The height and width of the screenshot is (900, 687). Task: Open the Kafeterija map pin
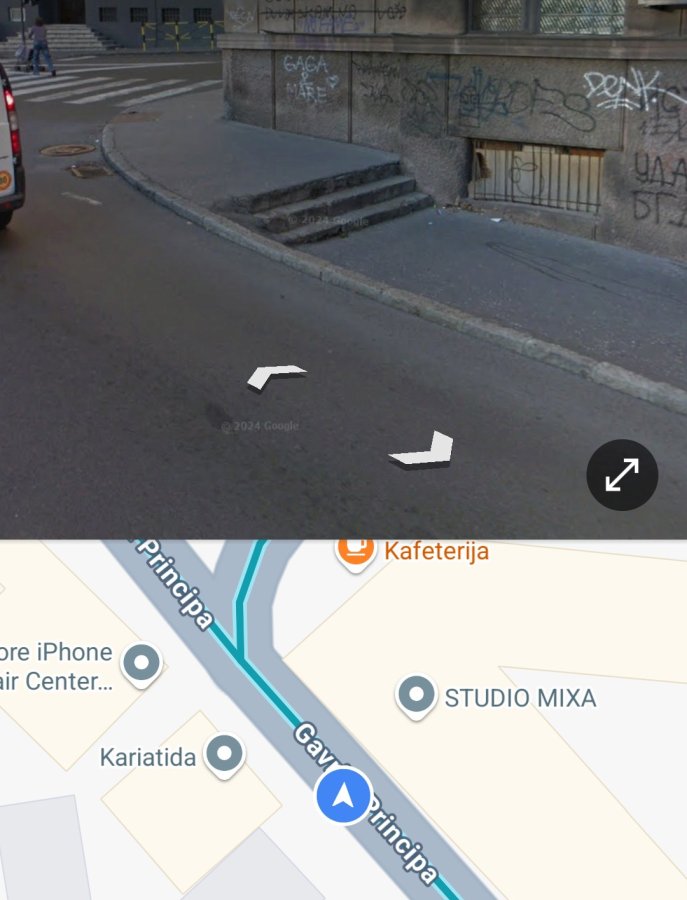(353, 549)
